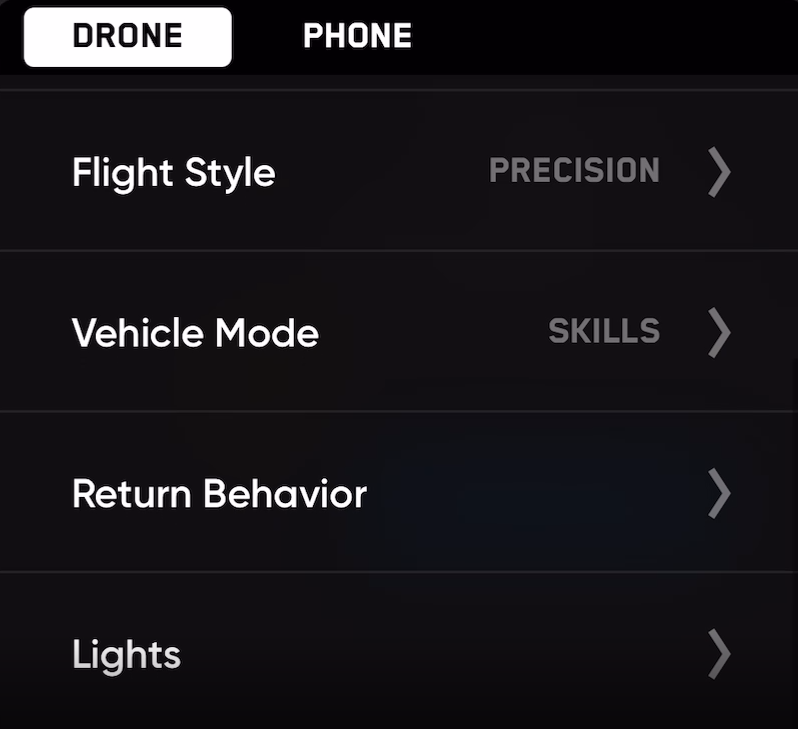
Task: Open Return Behavior settings
Action: pyautogui.click(x=400, y=493)
